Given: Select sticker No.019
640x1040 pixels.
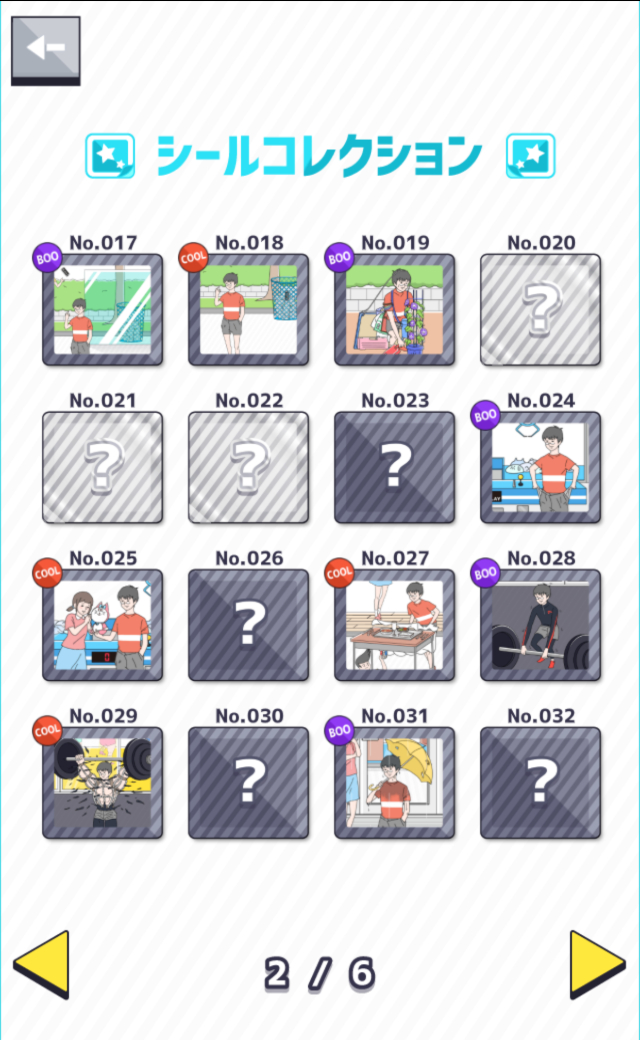Looking at the screenshot, I should [394, 309].
